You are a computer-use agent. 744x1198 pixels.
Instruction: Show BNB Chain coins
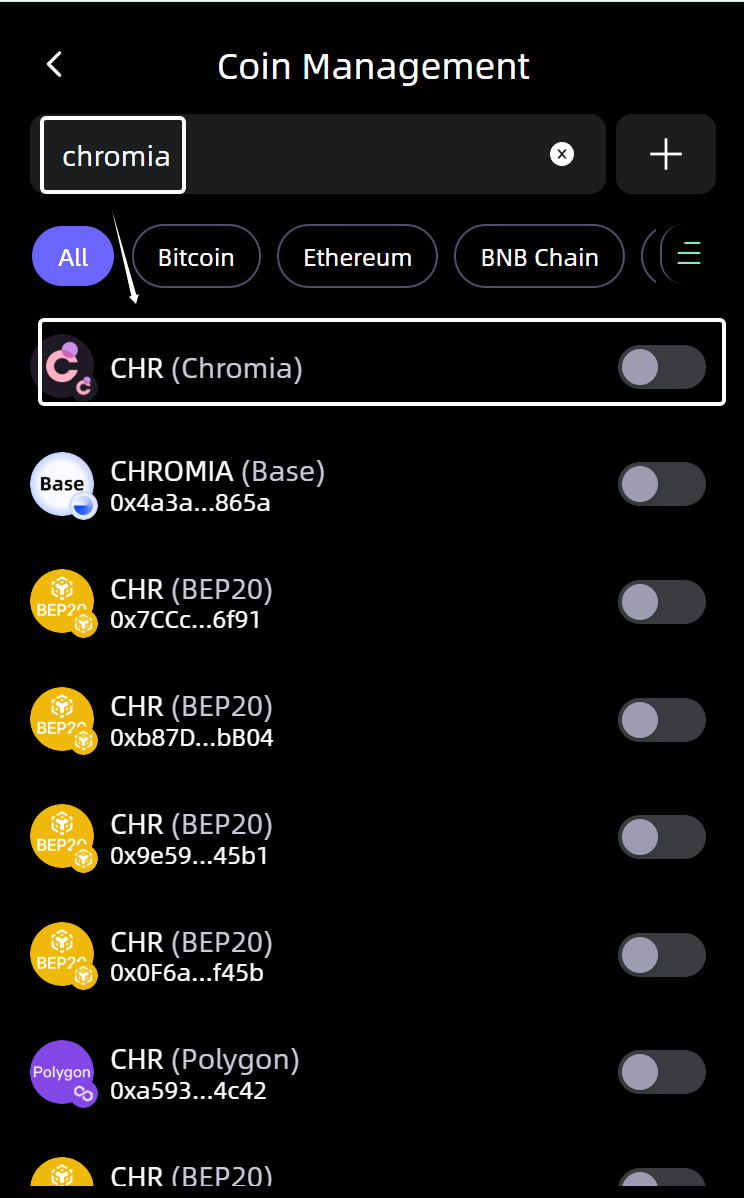539,257
